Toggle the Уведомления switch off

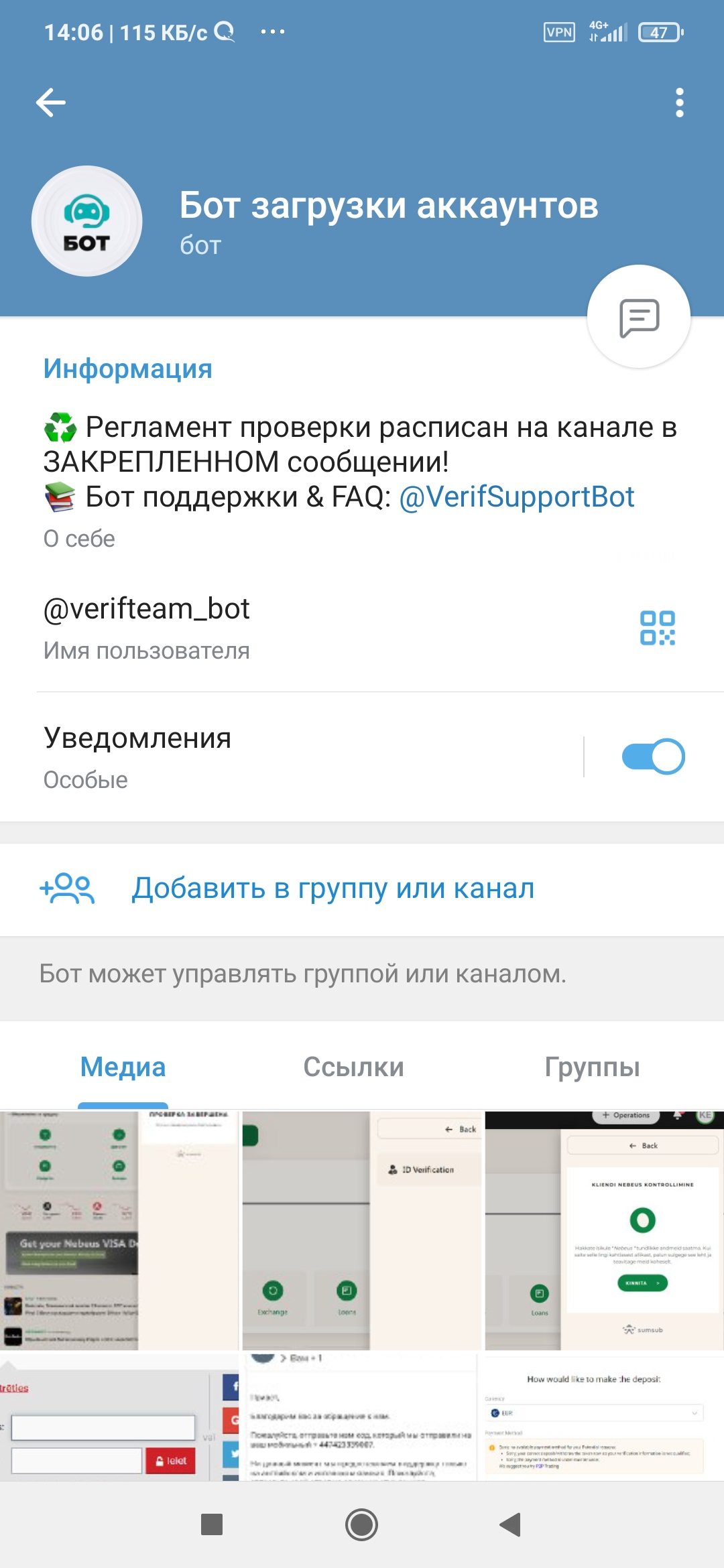(653, 757)
